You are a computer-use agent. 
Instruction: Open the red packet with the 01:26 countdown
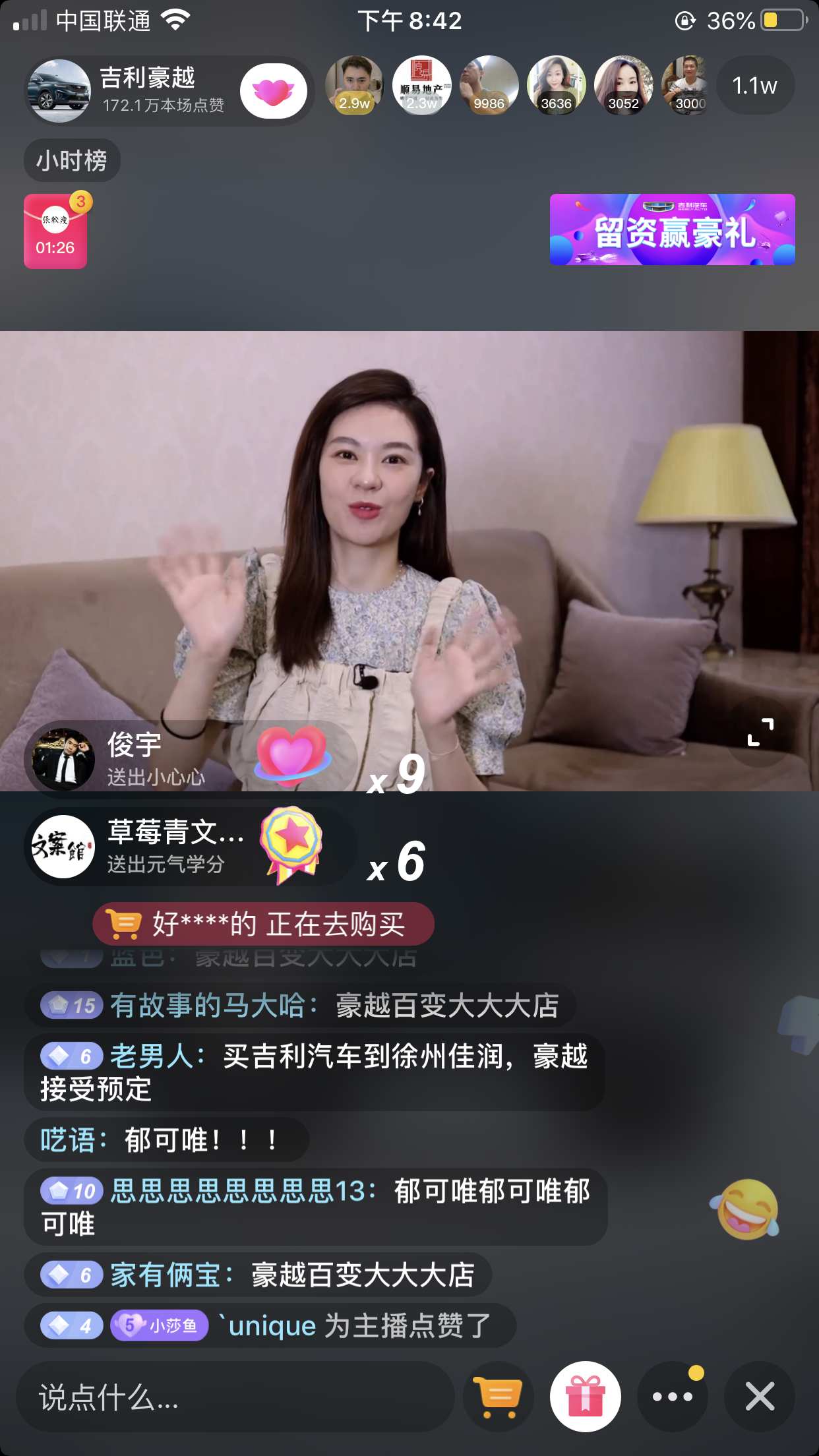tap(55, 231)
